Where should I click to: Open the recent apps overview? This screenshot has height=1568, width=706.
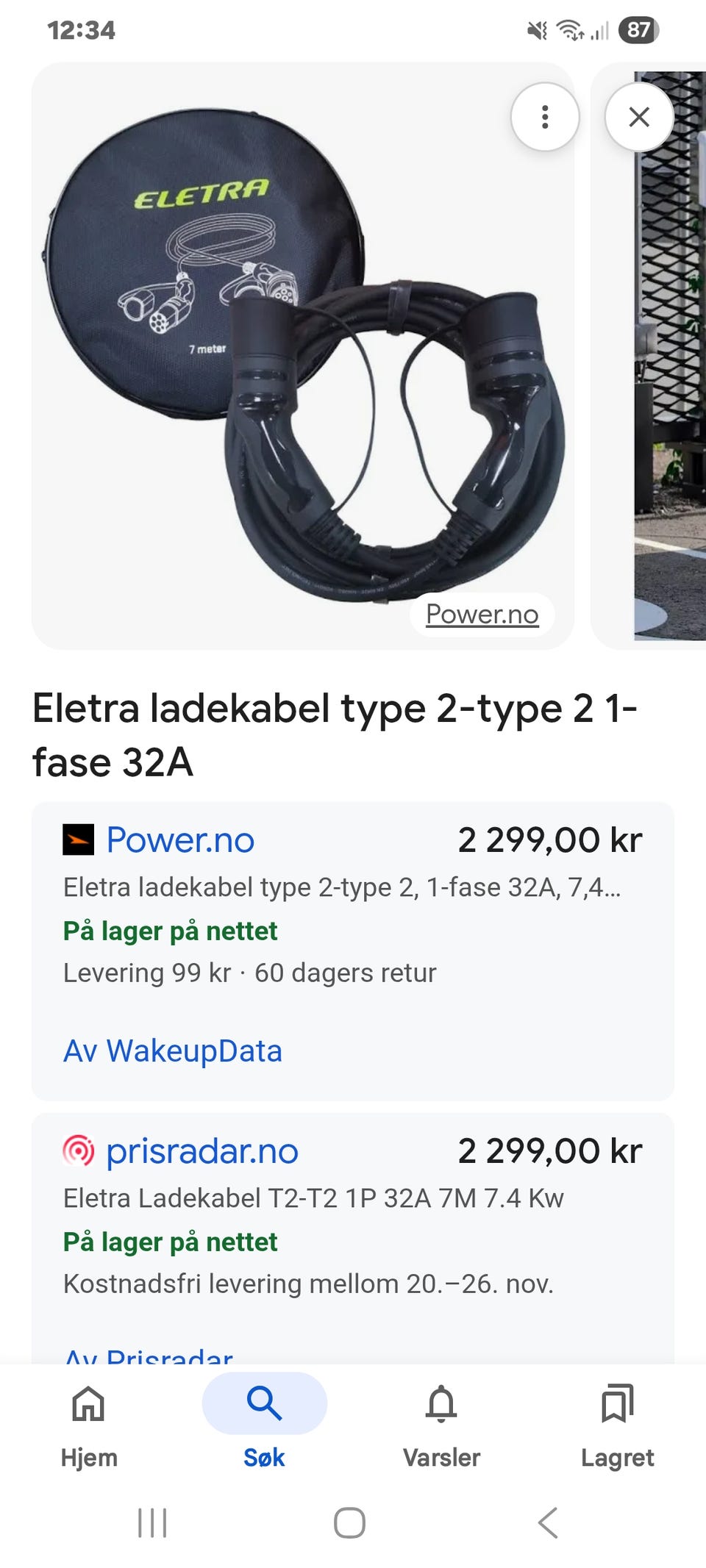(152, 1522)
